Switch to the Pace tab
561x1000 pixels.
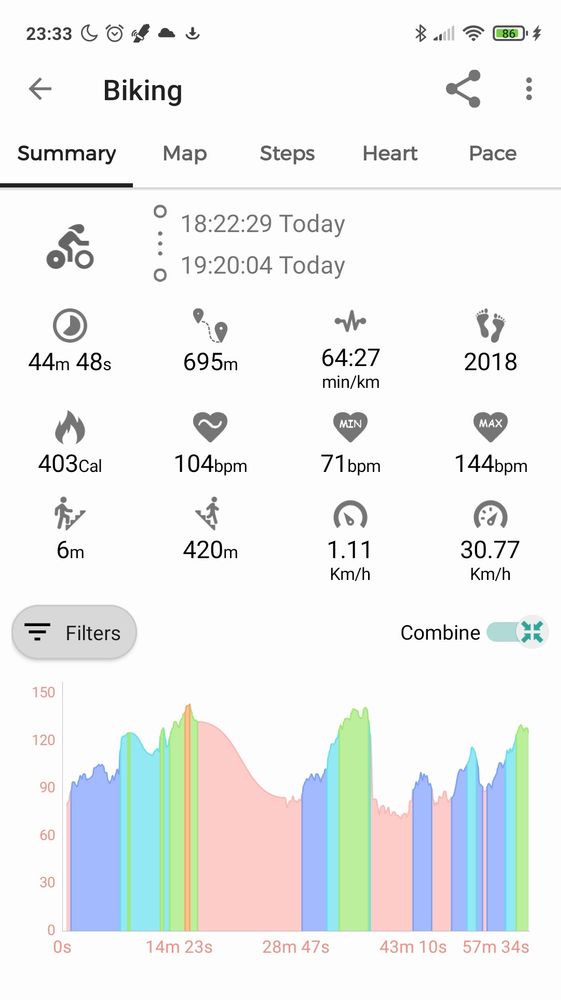pos(493,154)
